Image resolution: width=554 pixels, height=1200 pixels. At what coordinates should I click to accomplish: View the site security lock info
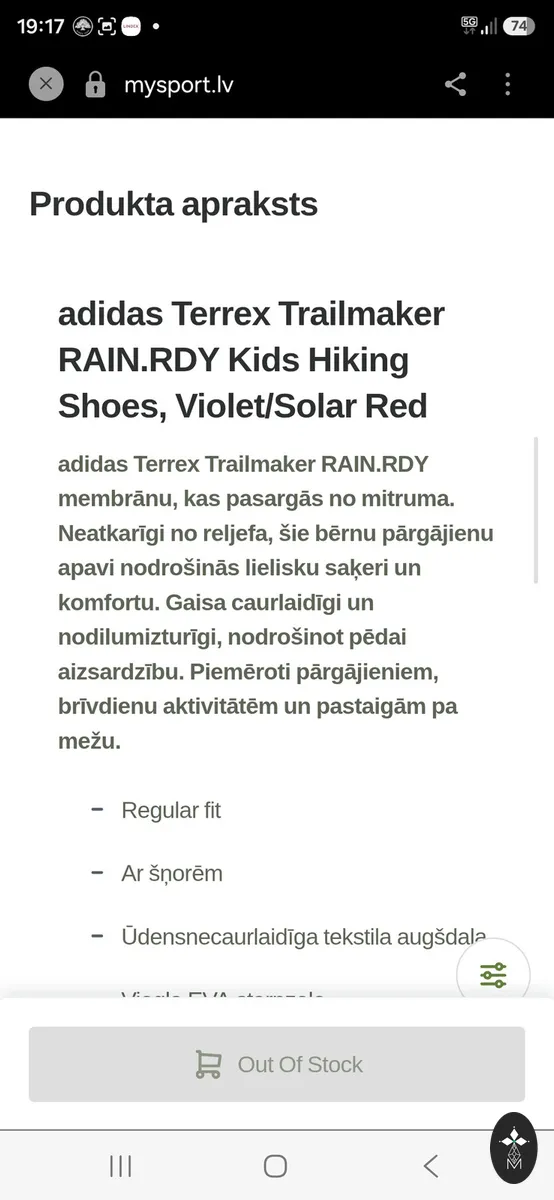95,84
